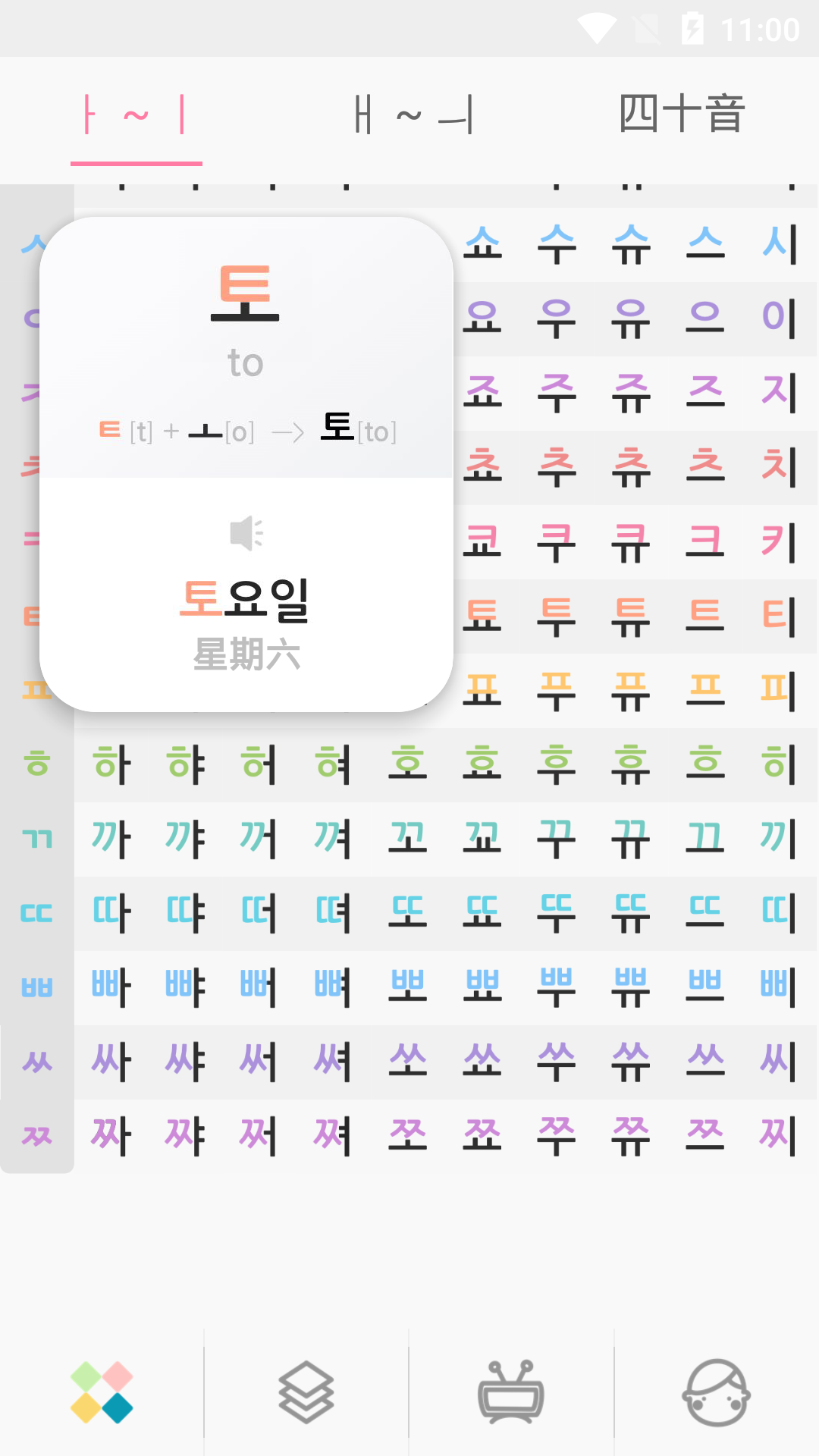Image resolution: width=819 pixels, height=1456 pixels.
Task: Select the syllable 큐
Action: click(631, 541)
